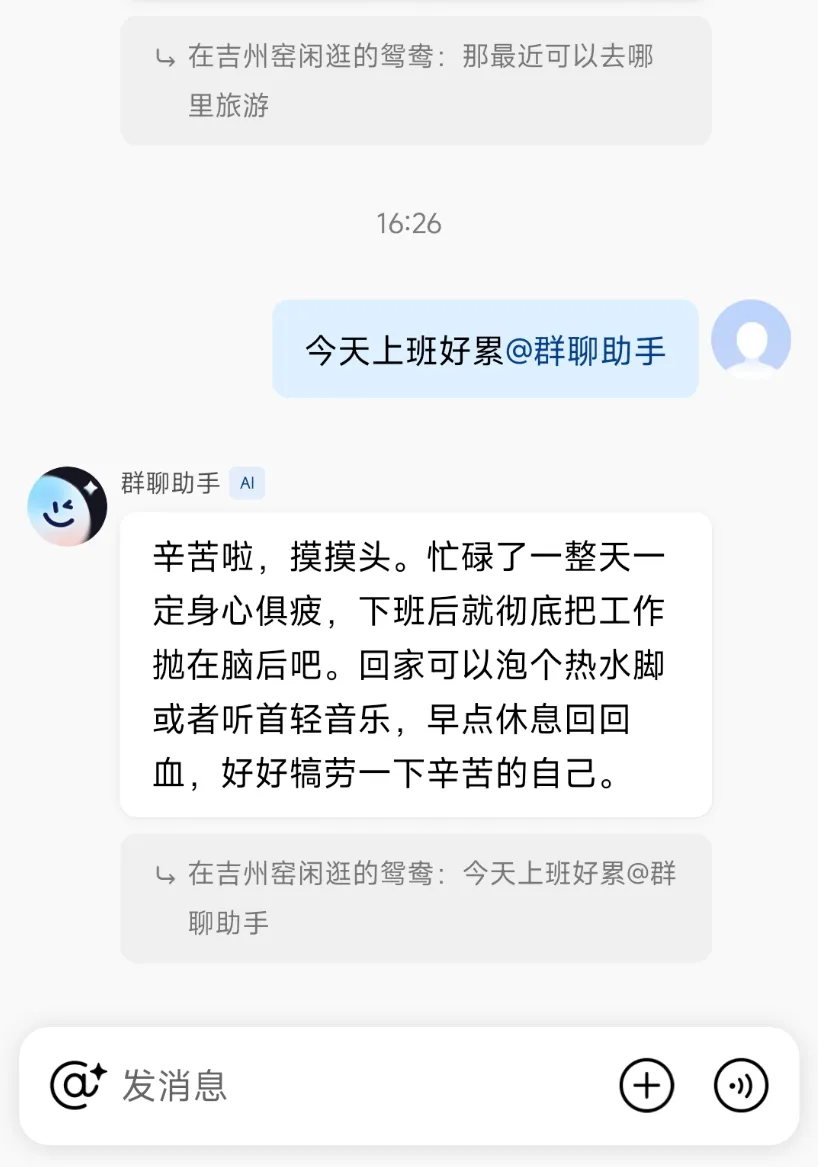View my own profile avatar
Screen dimensions: 818x1167
[751, 340]
